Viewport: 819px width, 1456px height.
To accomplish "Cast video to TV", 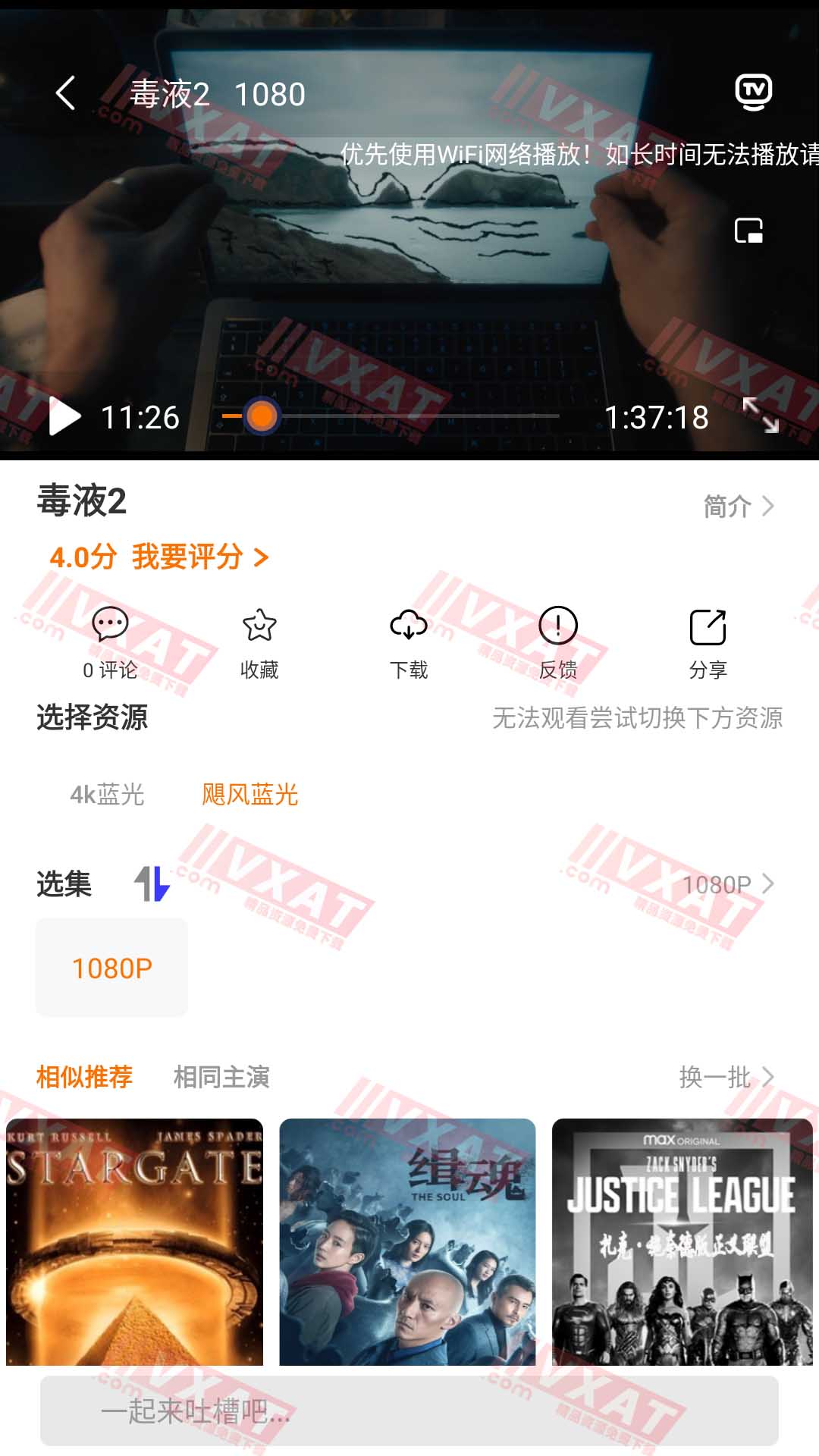I will click(x=753, y=93).
